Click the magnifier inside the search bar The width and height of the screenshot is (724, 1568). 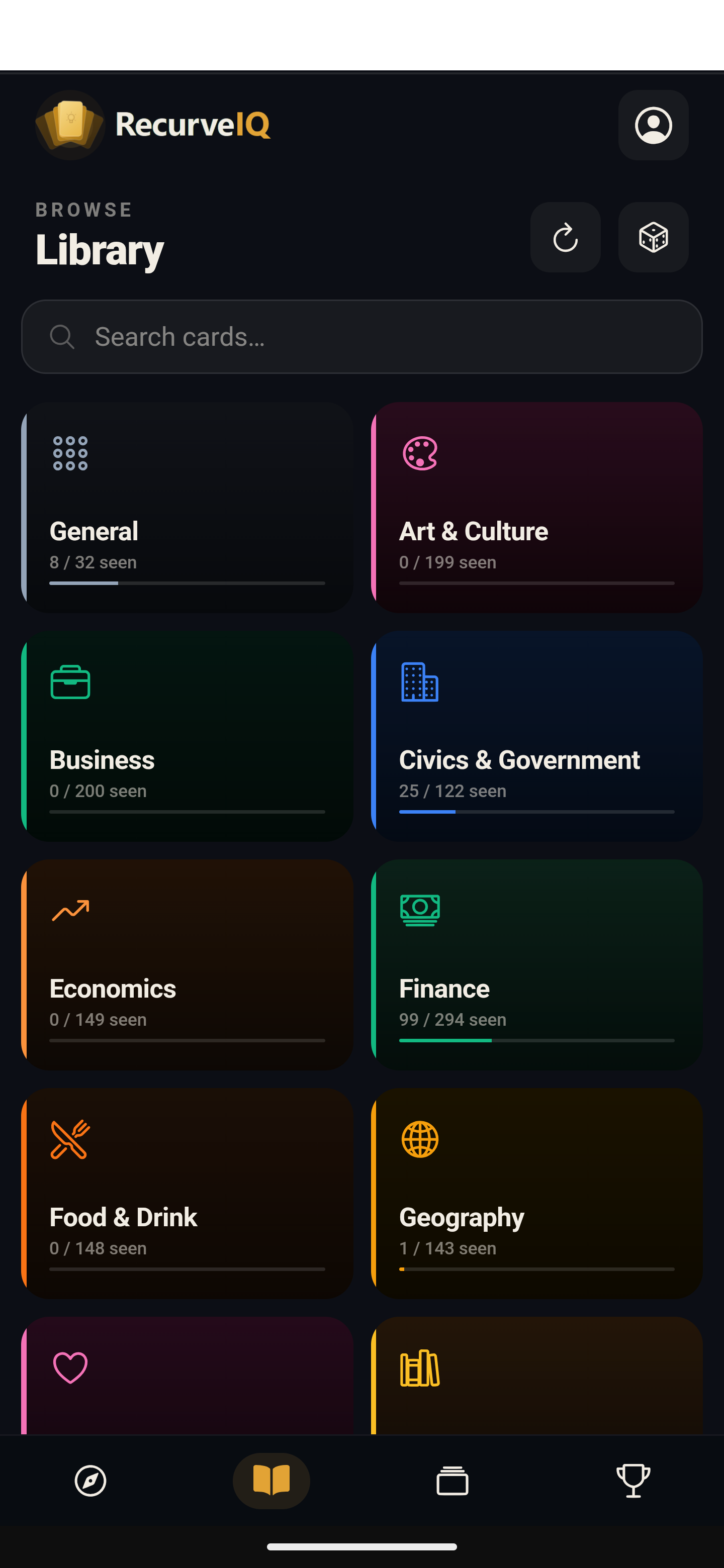point(63,337)
